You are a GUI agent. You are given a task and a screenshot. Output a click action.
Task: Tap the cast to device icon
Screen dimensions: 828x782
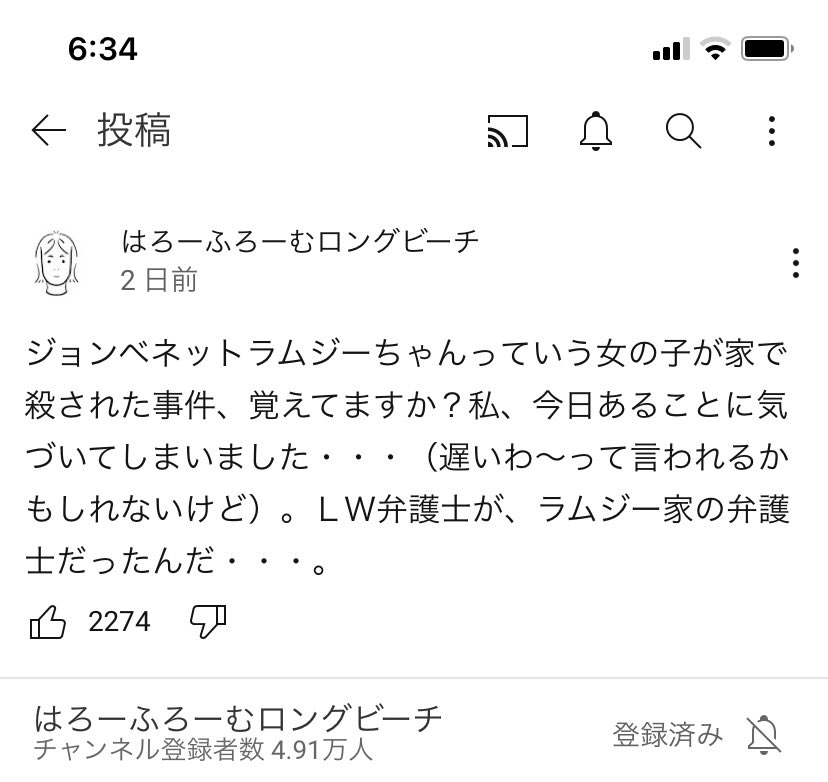507,131
